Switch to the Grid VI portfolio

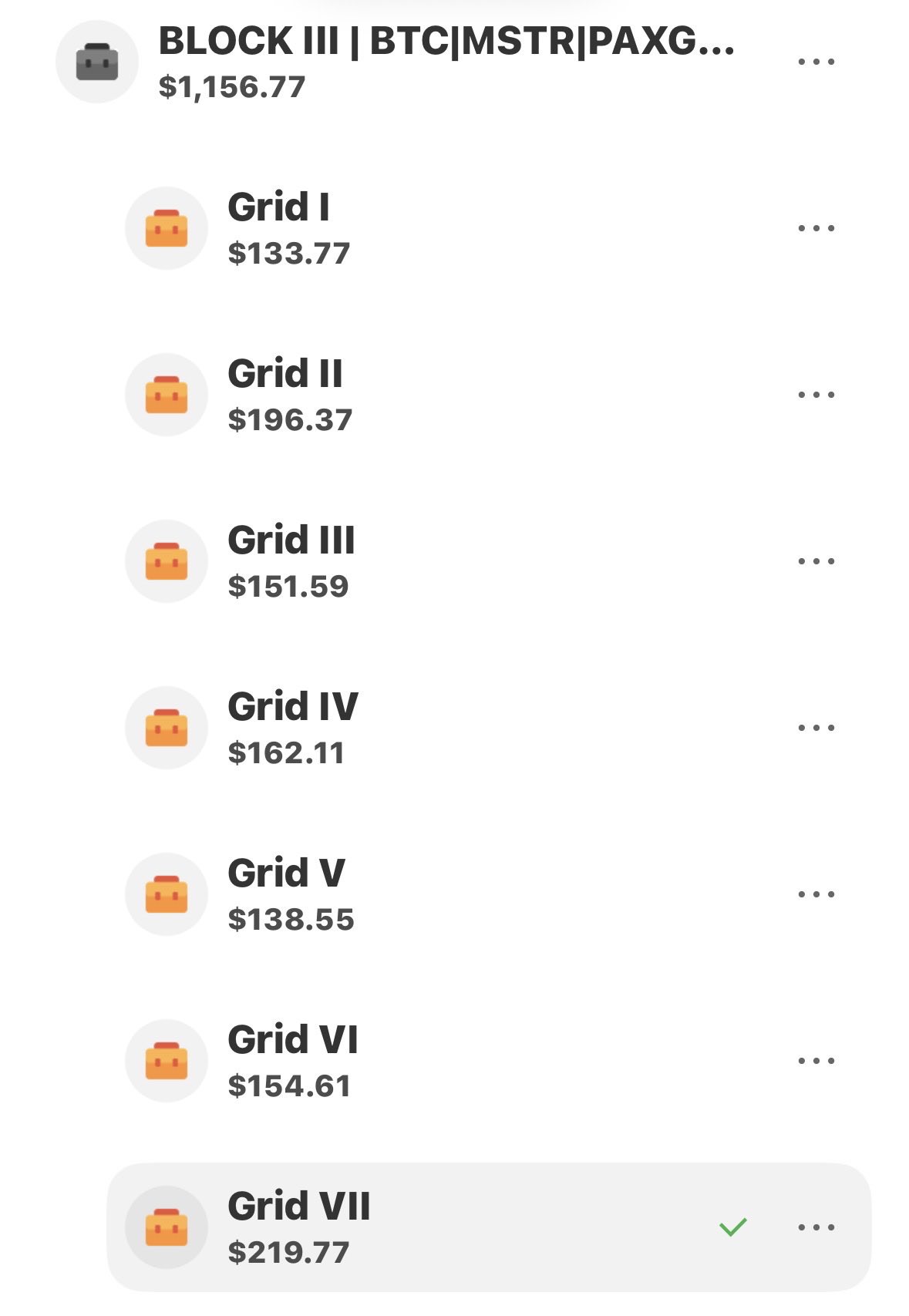pyautogui.click(x=292, y=1061)
